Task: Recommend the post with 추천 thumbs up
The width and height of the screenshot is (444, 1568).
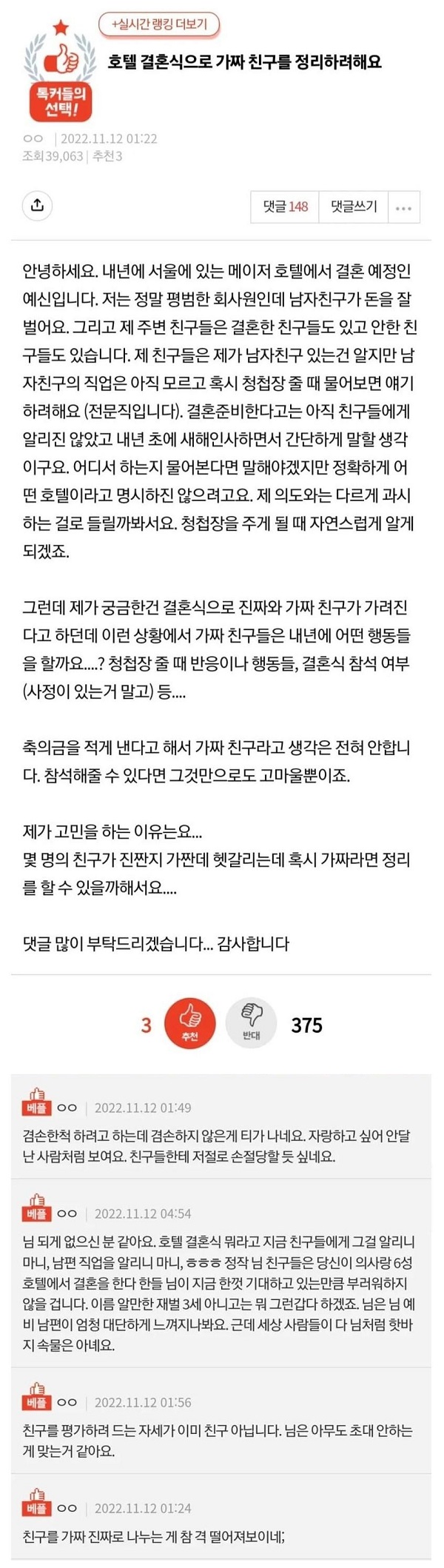Action: pyautogui.click(x=189, y=1024)
